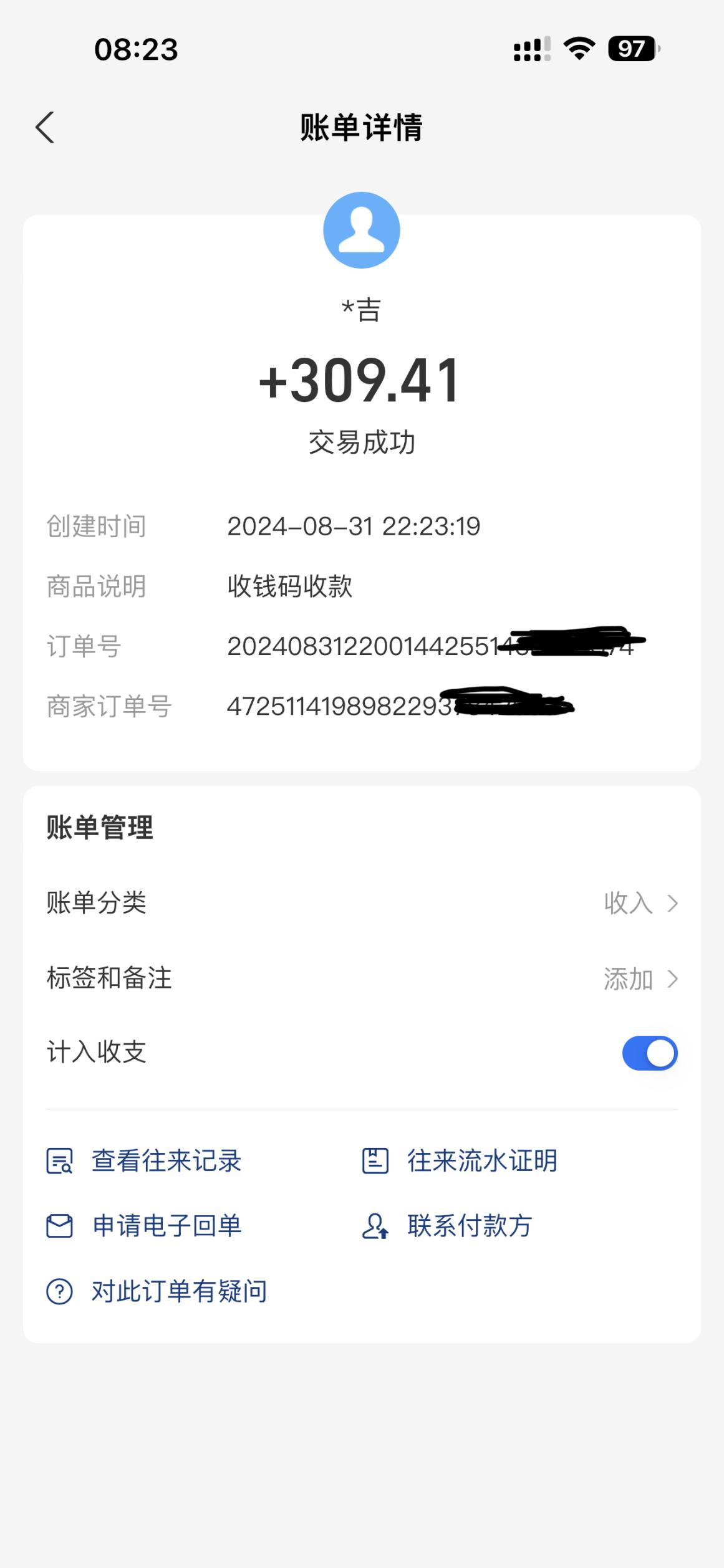Open the 账单管理 section header
724x1568 pixels.
pyautogui.click(x=100, y=829)
